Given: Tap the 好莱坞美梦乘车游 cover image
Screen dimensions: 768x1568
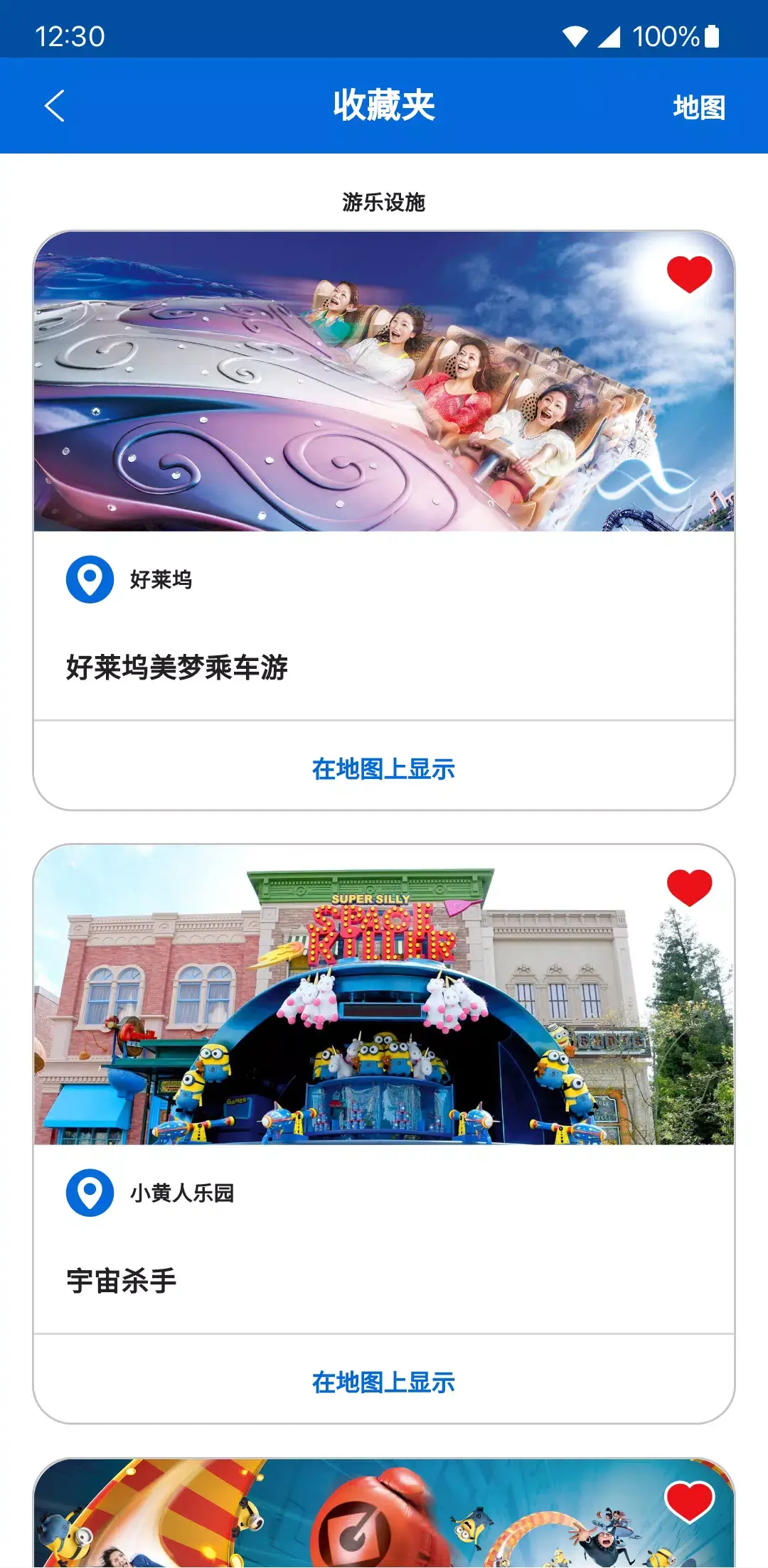Looking at the screenshot, I should click(384, 380).
